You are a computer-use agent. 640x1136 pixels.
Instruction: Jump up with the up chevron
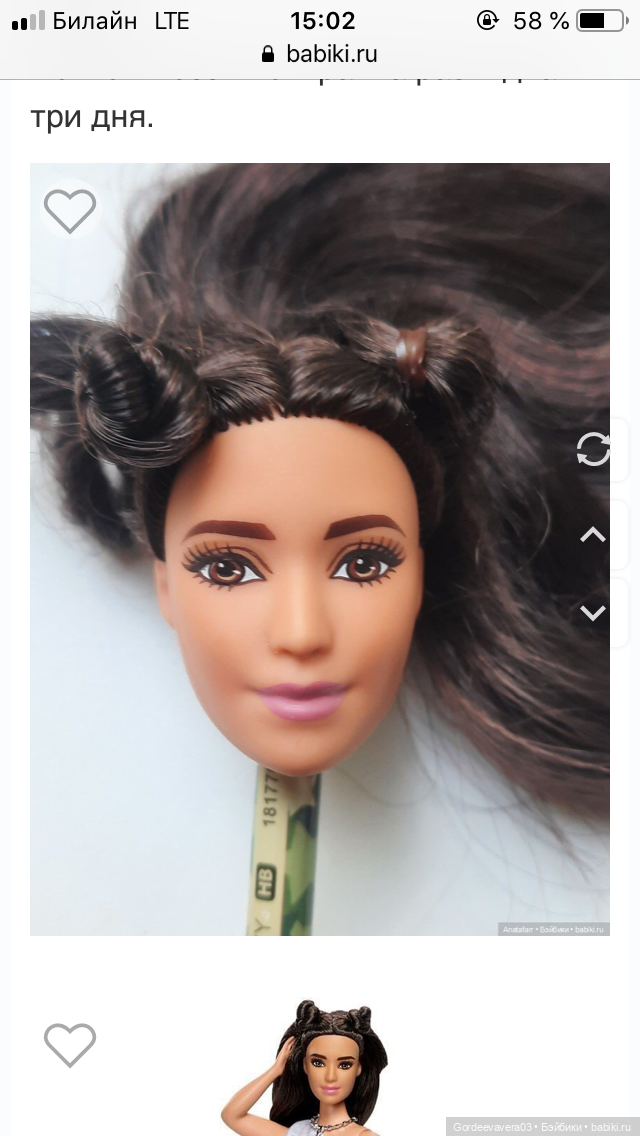(x=593, y=535)
